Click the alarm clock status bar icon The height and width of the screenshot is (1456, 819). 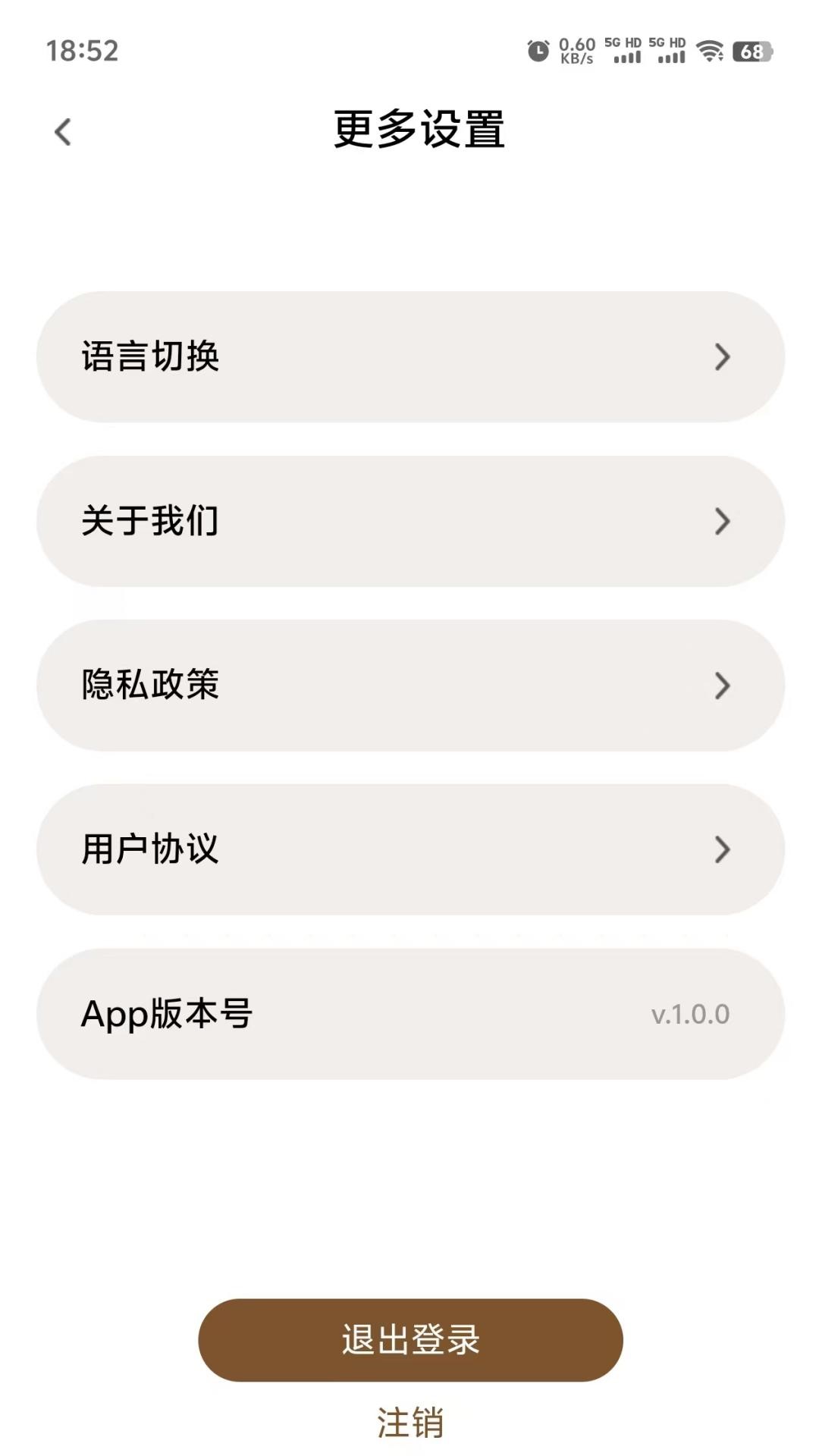coord(538,49)
